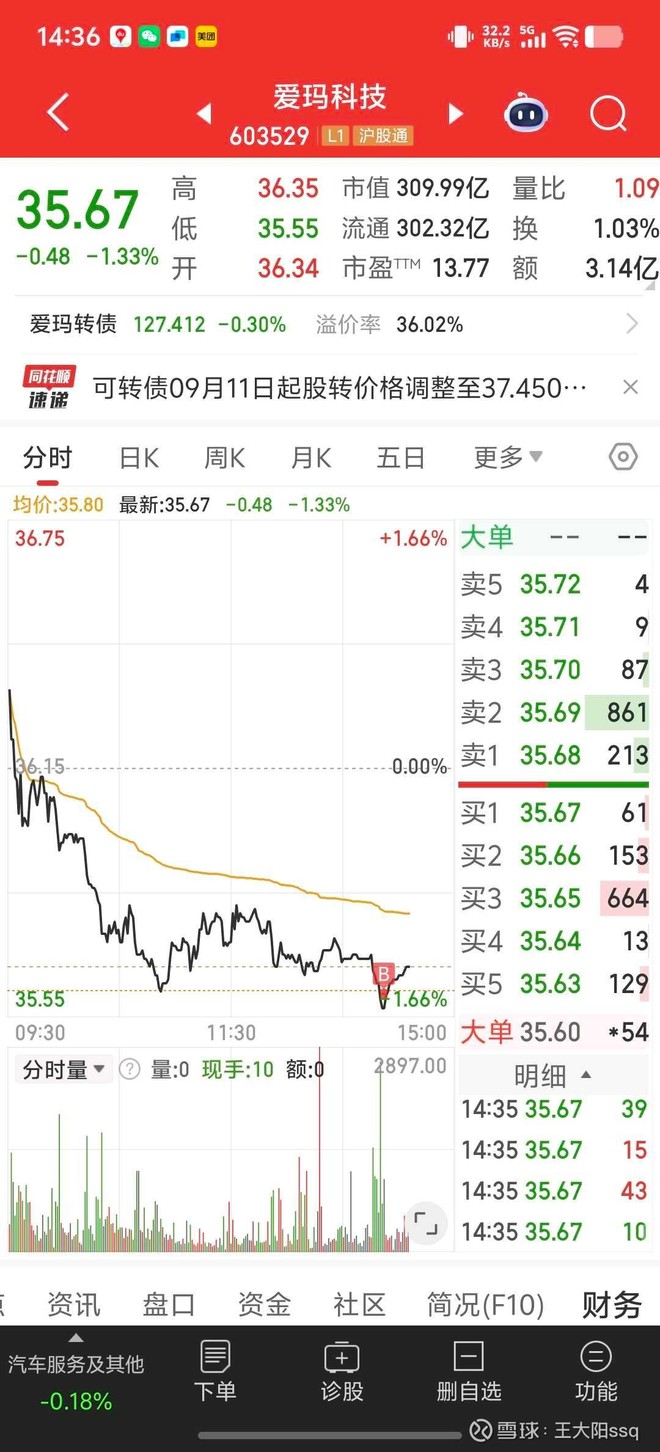Open the search magnifier
This screenshot has width=660, height=1452.
pos(607,114)
